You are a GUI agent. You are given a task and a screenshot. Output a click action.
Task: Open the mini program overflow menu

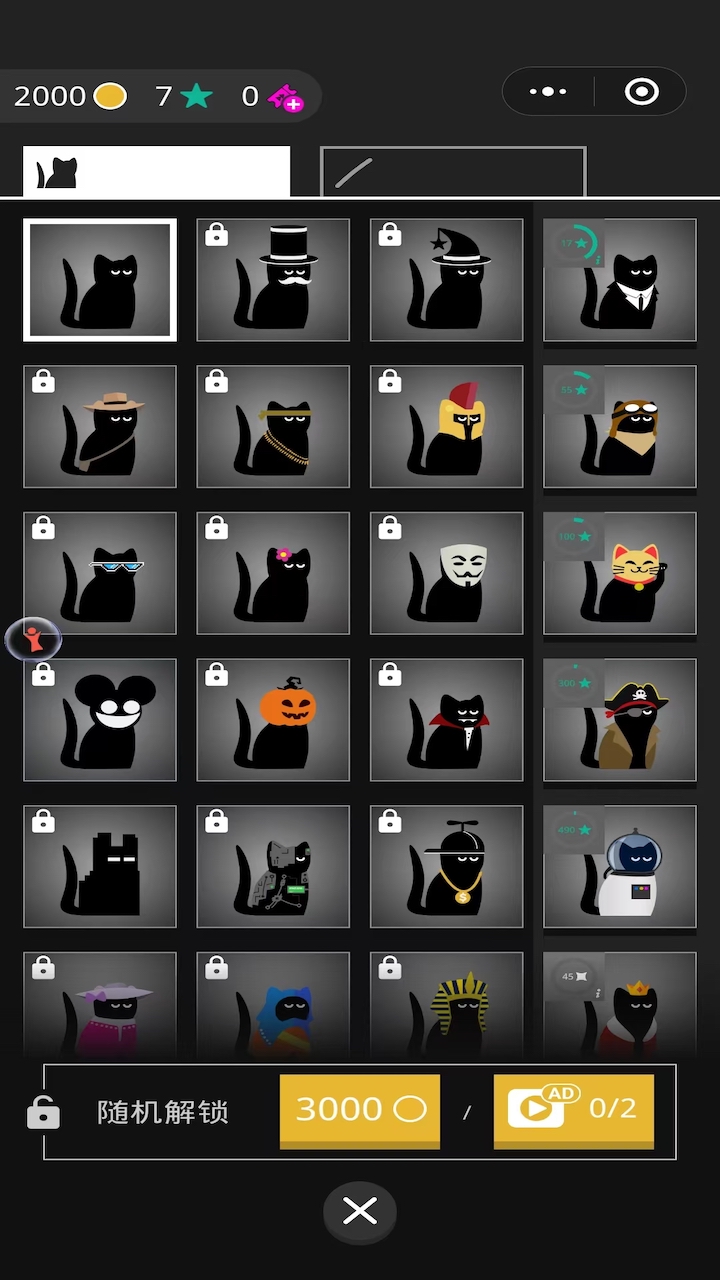coord(548,92)
